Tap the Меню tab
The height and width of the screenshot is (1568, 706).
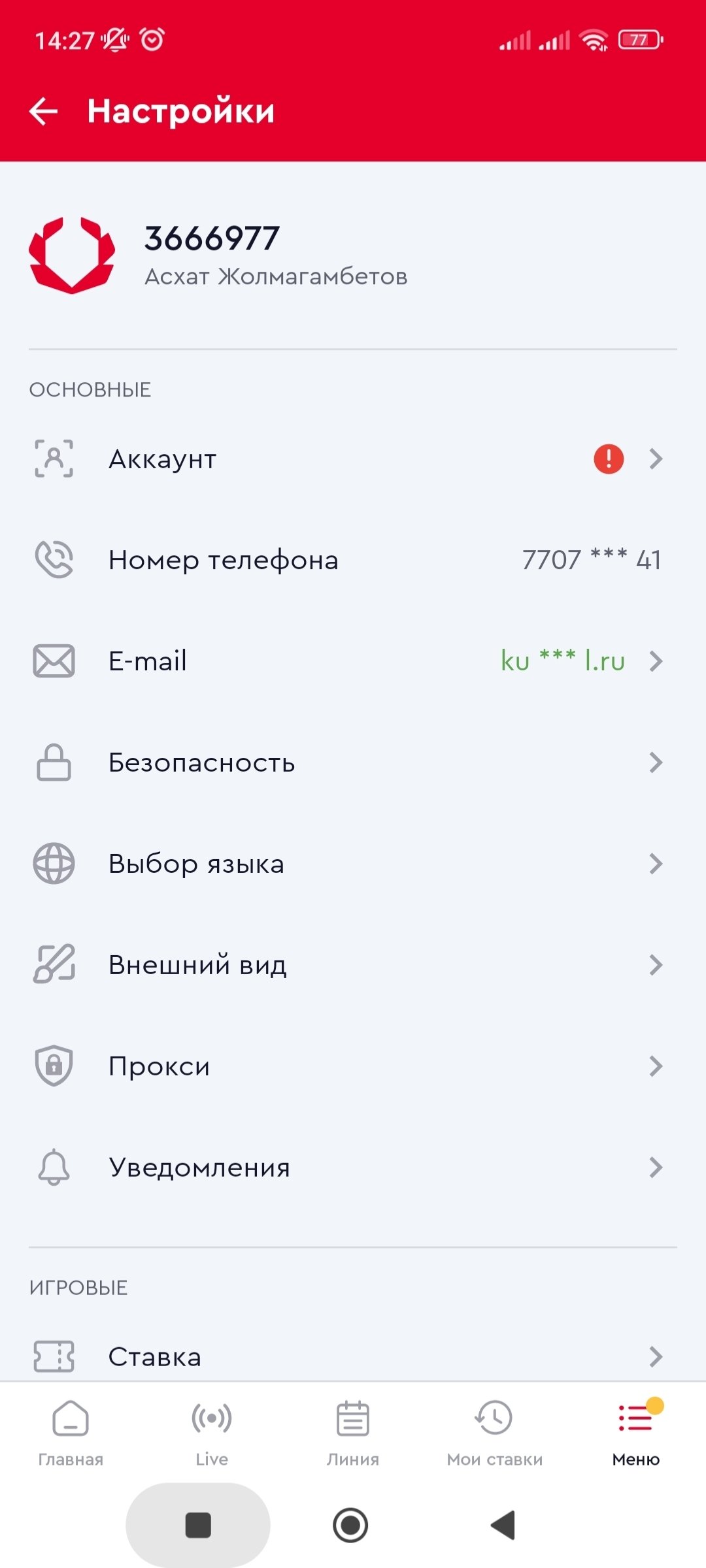pos(635,1432)
